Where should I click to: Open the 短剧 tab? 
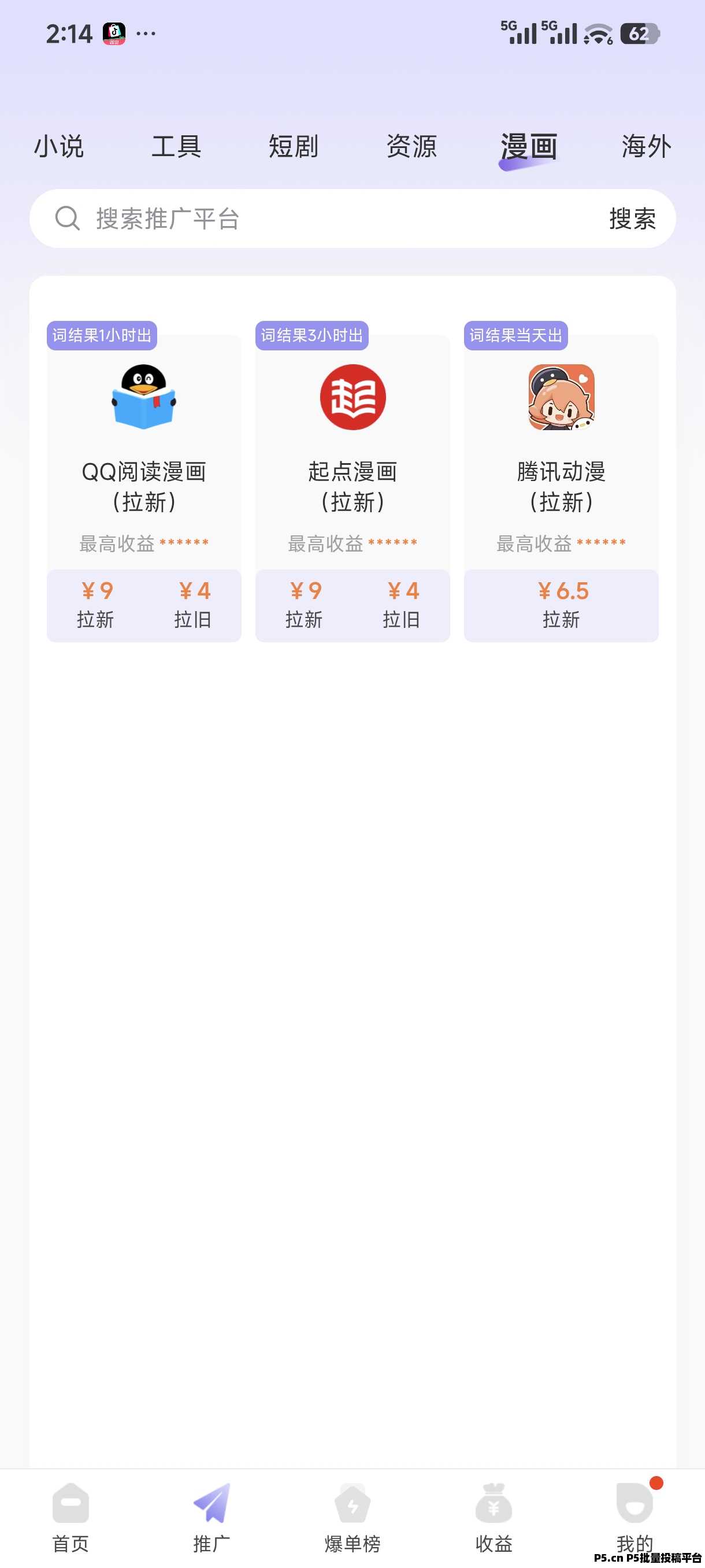292,146
